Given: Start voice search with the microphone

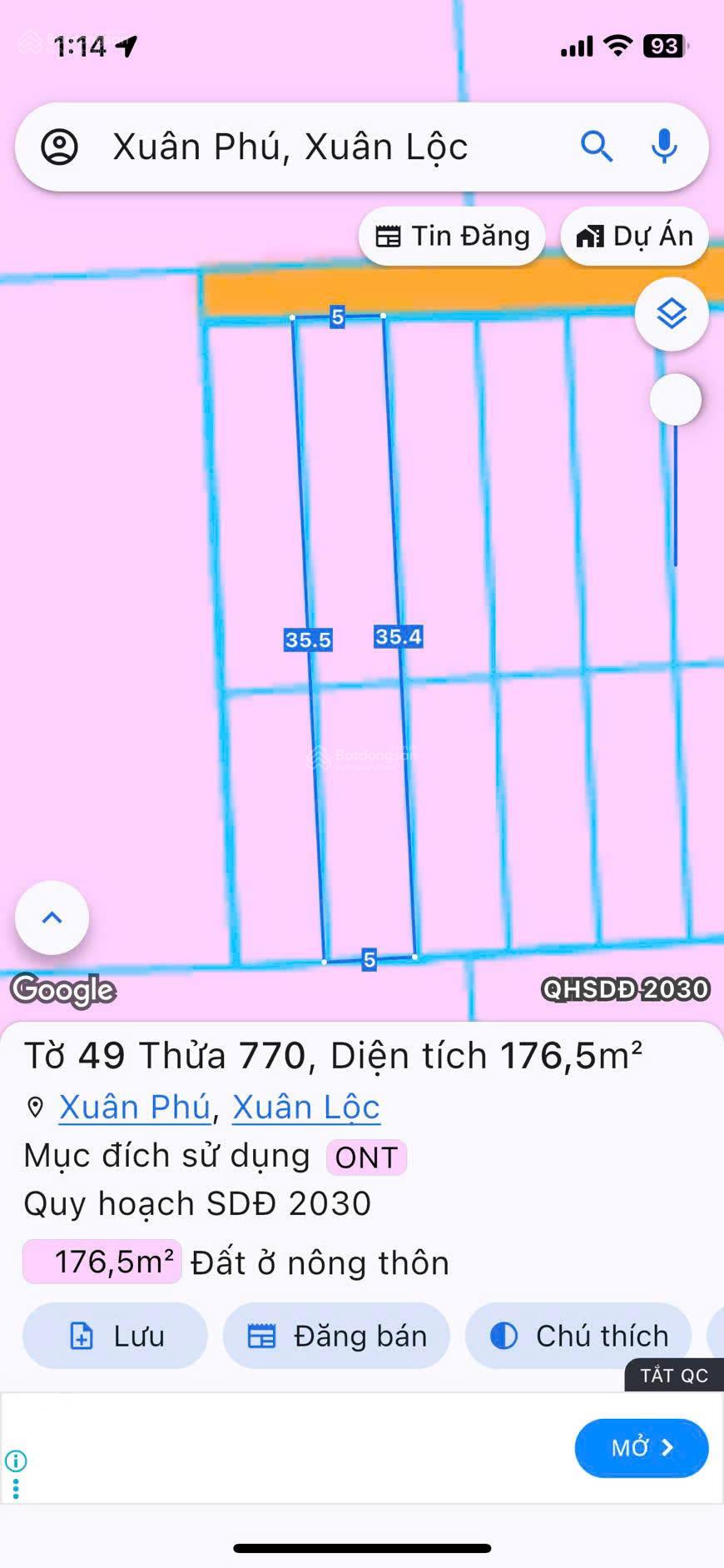Looking at the screenshot, I should [663, 147].
